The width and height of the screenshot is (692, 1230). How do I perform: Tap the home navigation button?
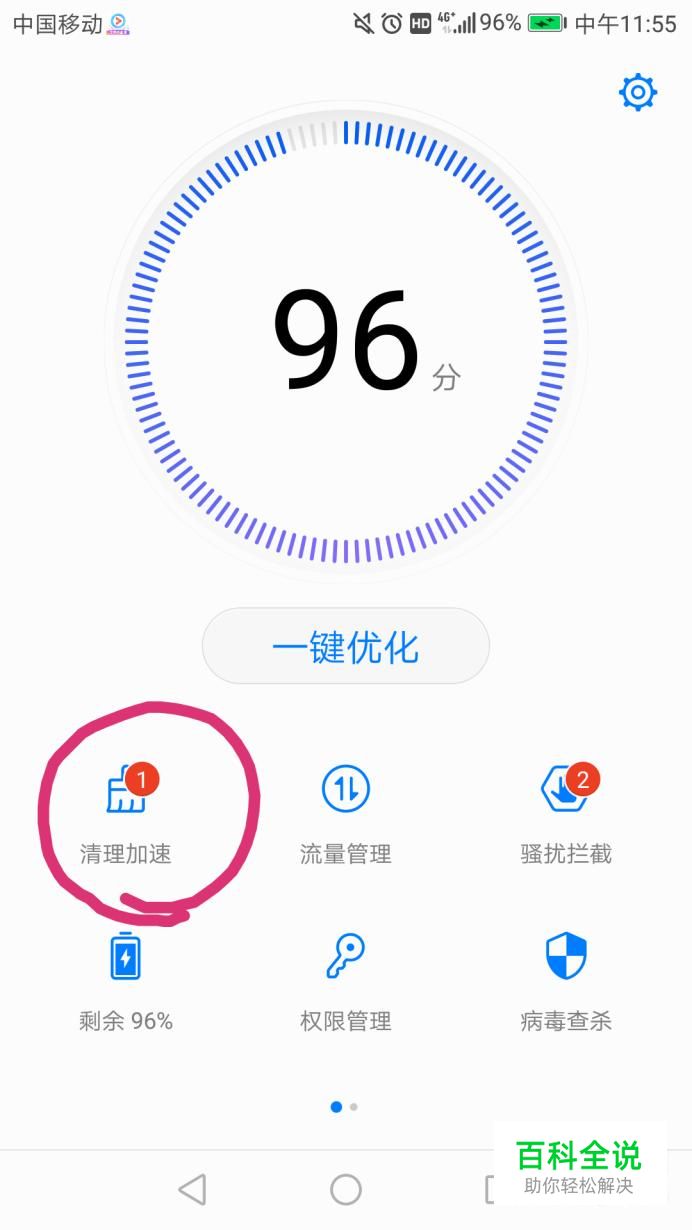pyautogui.click(x=346, y=1189)
